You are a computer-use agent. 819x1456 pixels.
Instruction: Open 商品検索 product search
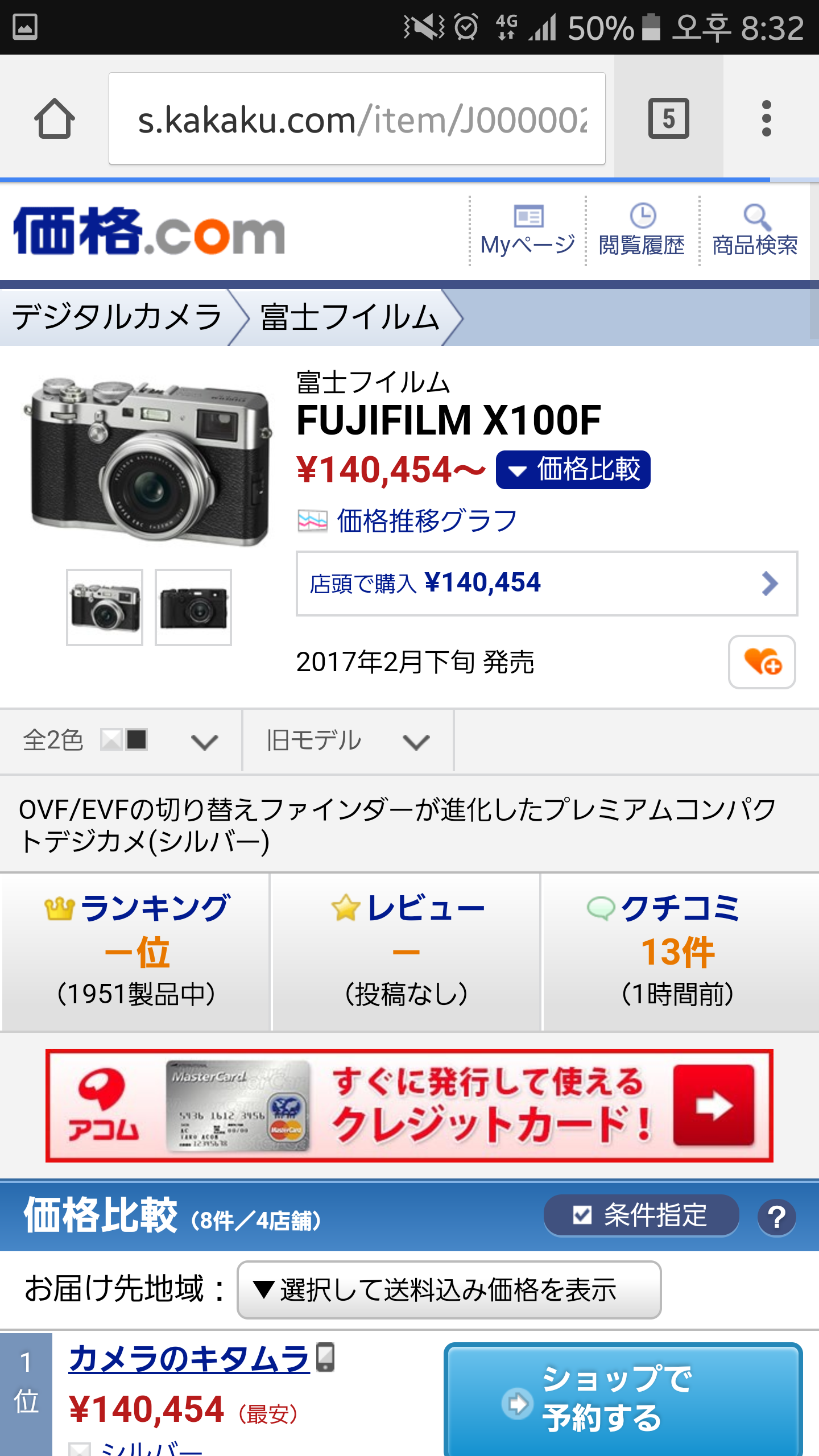pyautogui.click(x=755, y=231)
